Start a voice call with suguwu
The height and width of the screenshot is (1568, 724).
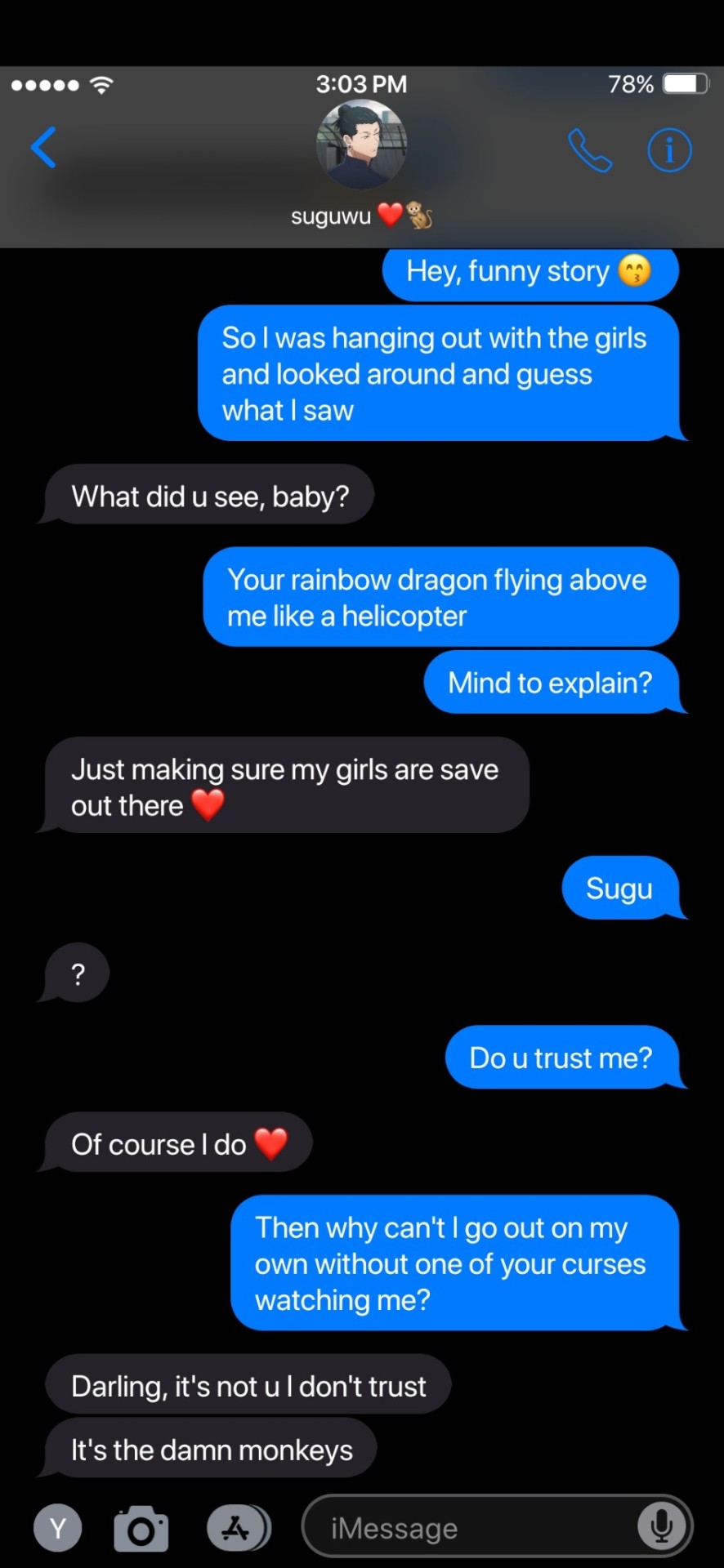click(x=589, y=150)
